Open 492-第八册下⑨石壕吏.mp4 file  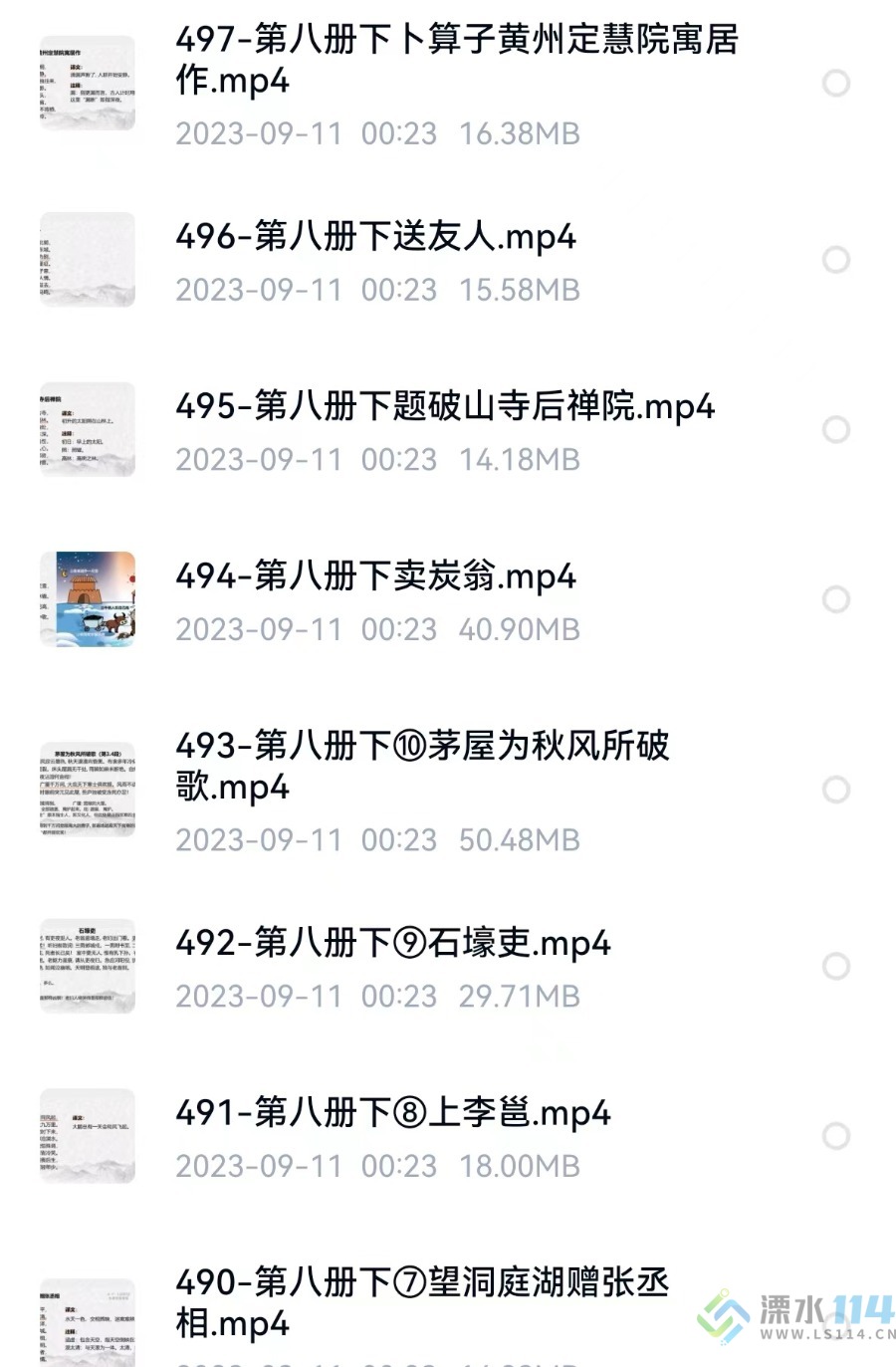(x=393, y=943)
